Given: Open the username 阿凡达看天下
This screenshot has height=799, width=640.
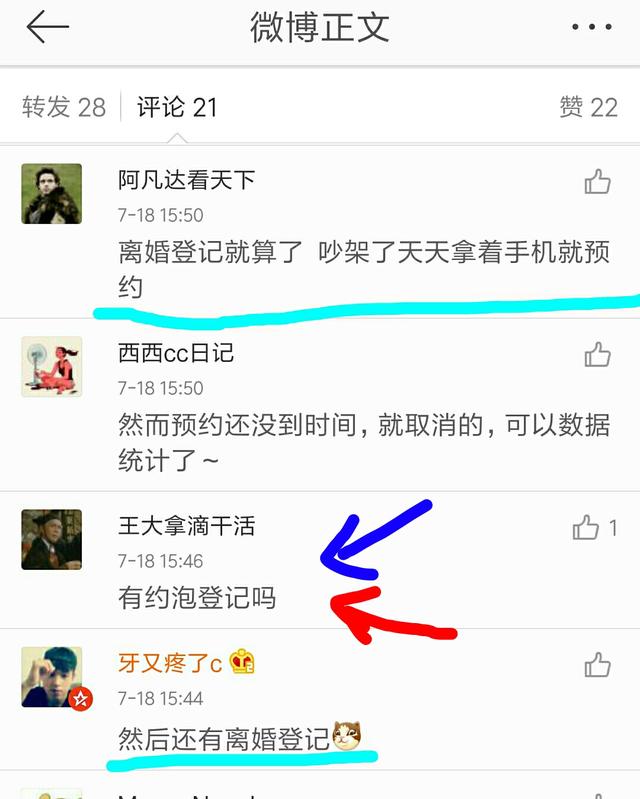Looking at the screenshot, I should tap(187, 180).
